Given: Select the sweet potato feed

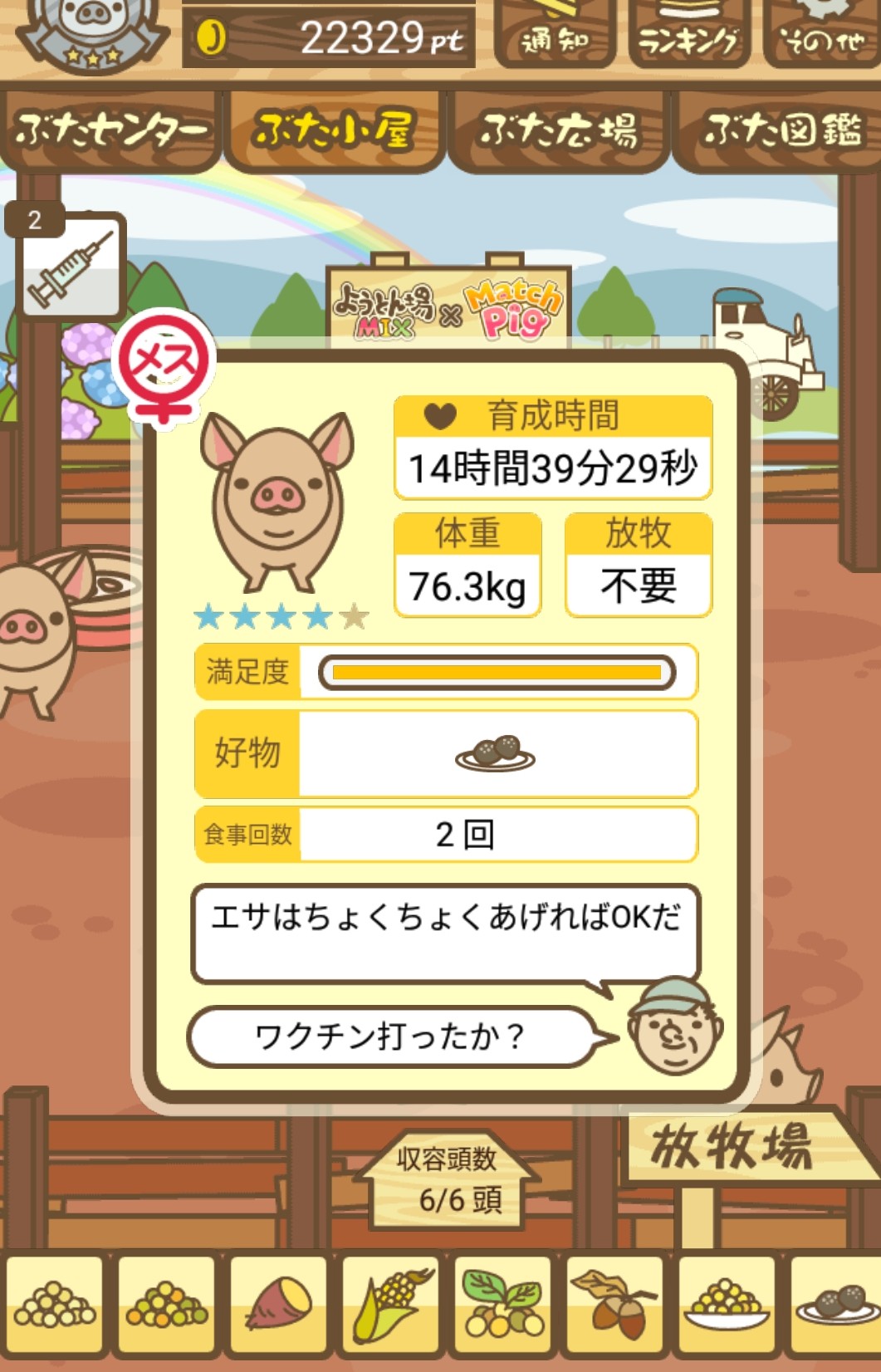Looking at the screenshot, I should point(278,1306).
